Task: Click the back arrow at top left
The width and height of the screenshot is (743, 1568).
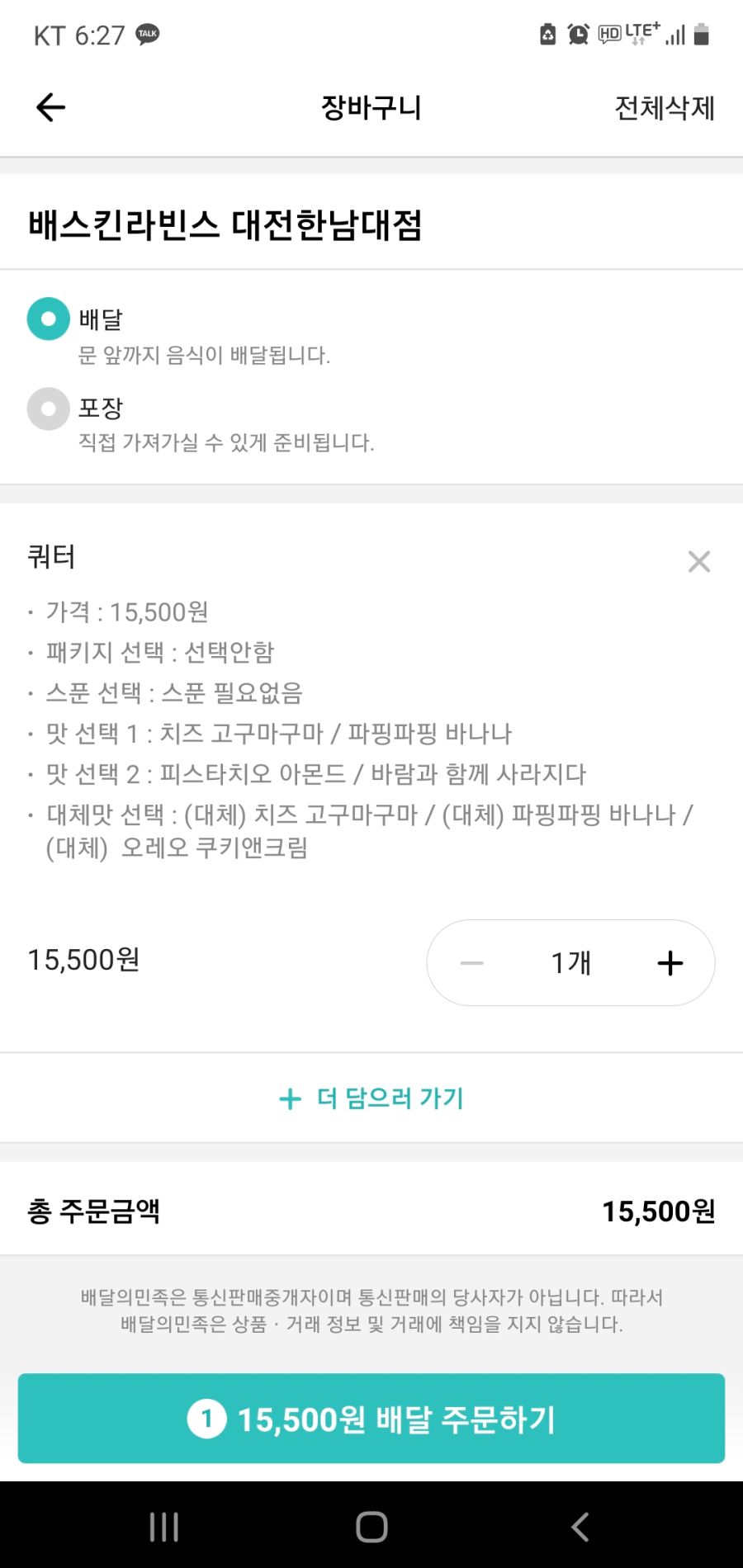Action: [x=50, y=106]
